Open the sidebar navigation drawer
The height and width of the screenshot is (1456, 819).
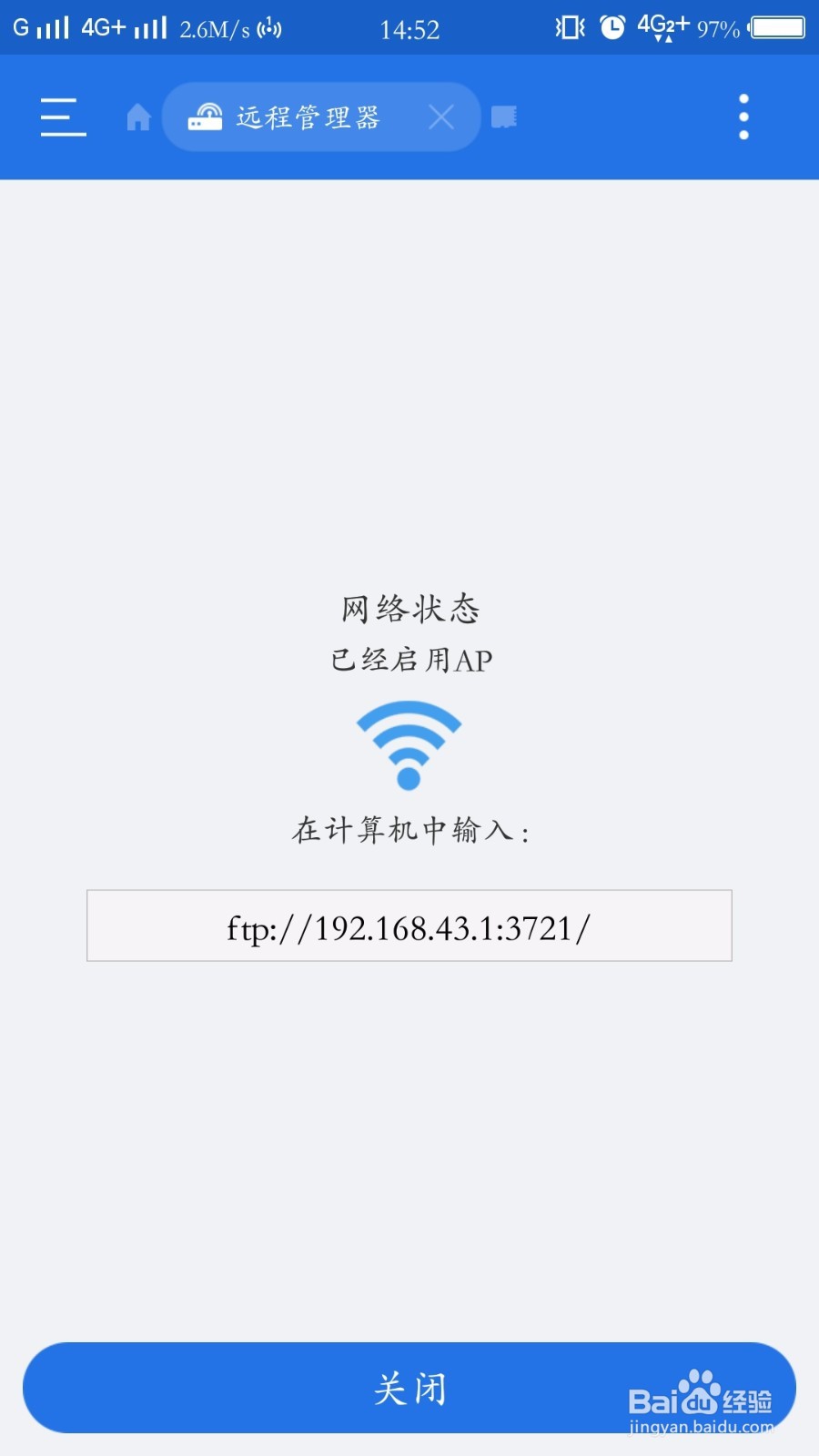pos(61,116)
